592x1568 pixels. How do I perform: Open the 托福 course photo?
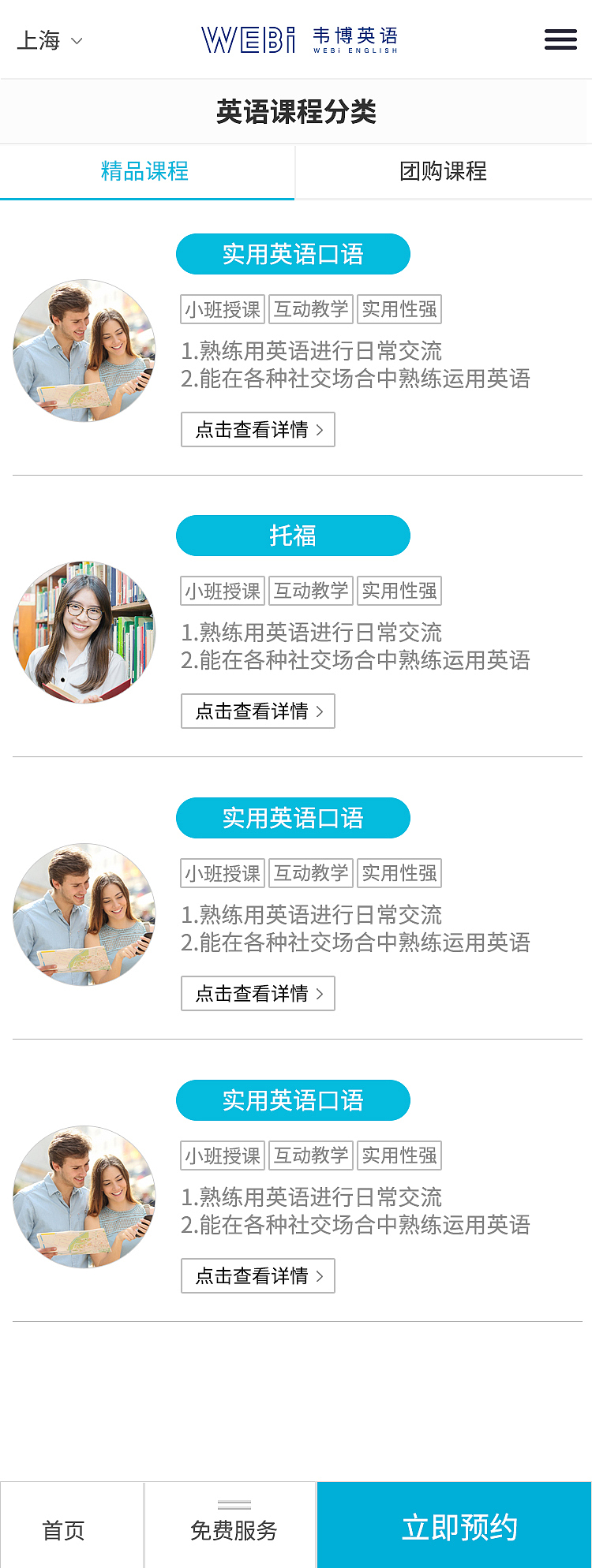(84, 632)
